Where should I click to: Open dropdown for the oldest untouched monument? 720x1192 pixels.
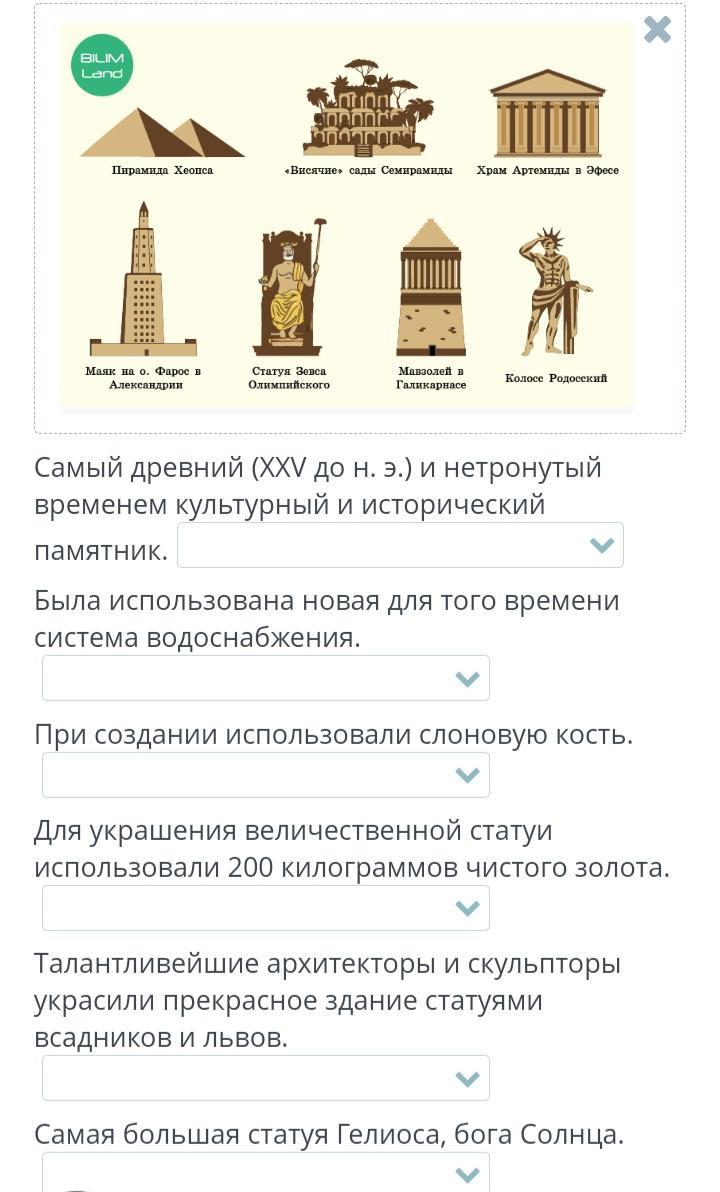[400, 545]
